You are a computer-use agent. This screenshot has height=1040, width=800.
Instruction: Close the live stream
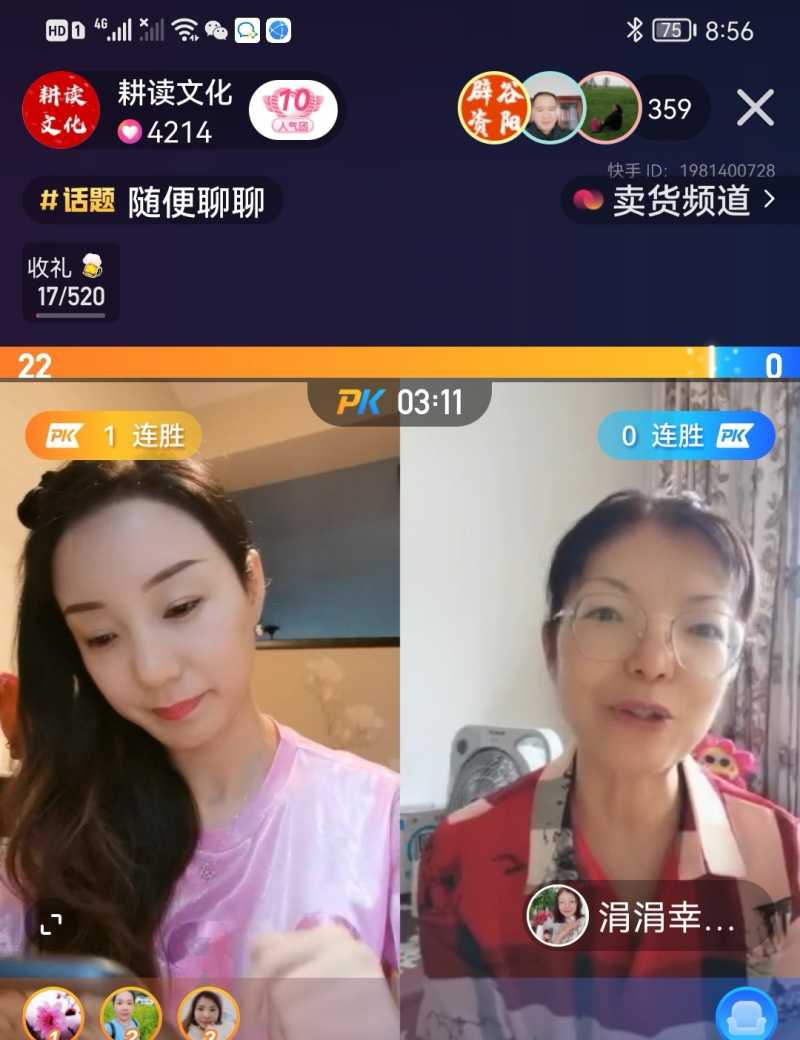(755, 108)
